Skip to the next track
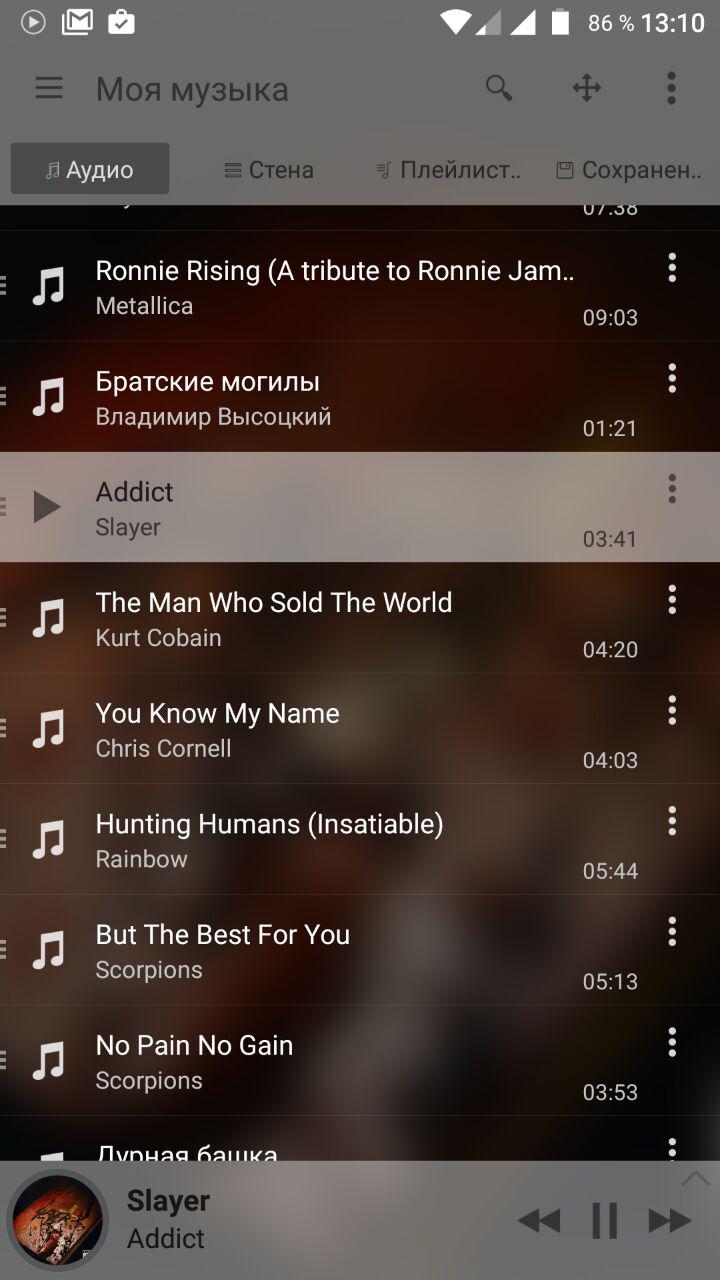The image size is (720, 1280). [x=670, y=1220]
